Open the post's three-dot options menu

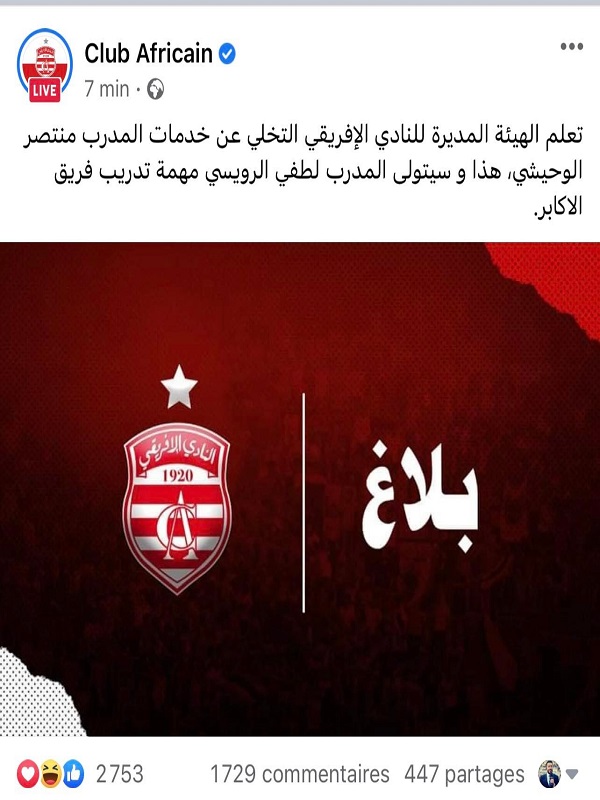[571, 46]
